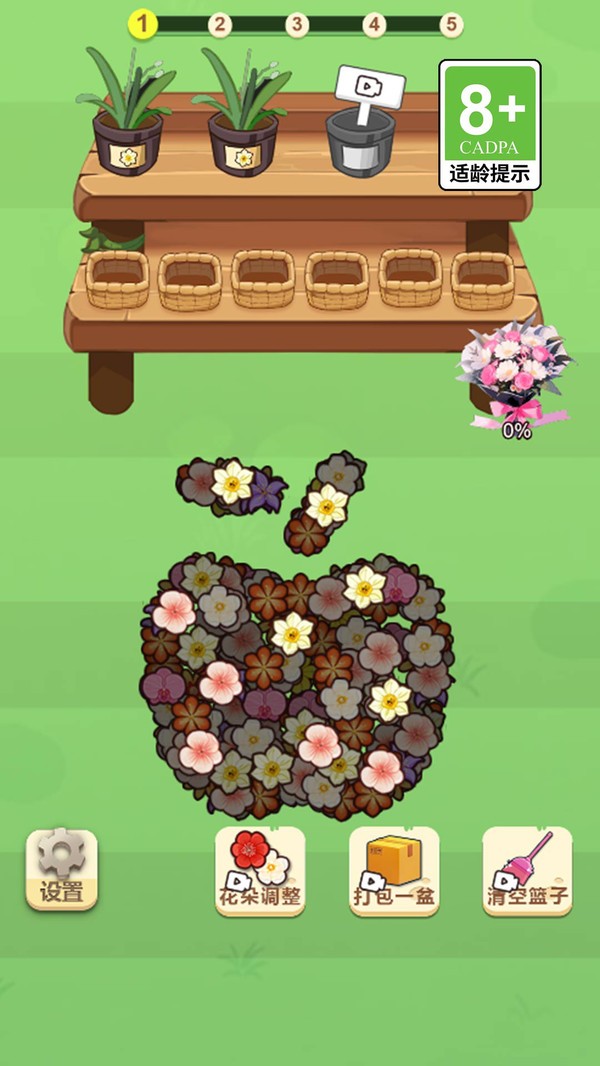Pick the cream daffodil in the apple's stem
This screenshot has width=600, height=1066.
pyautogui.click(x=326, y=506)
